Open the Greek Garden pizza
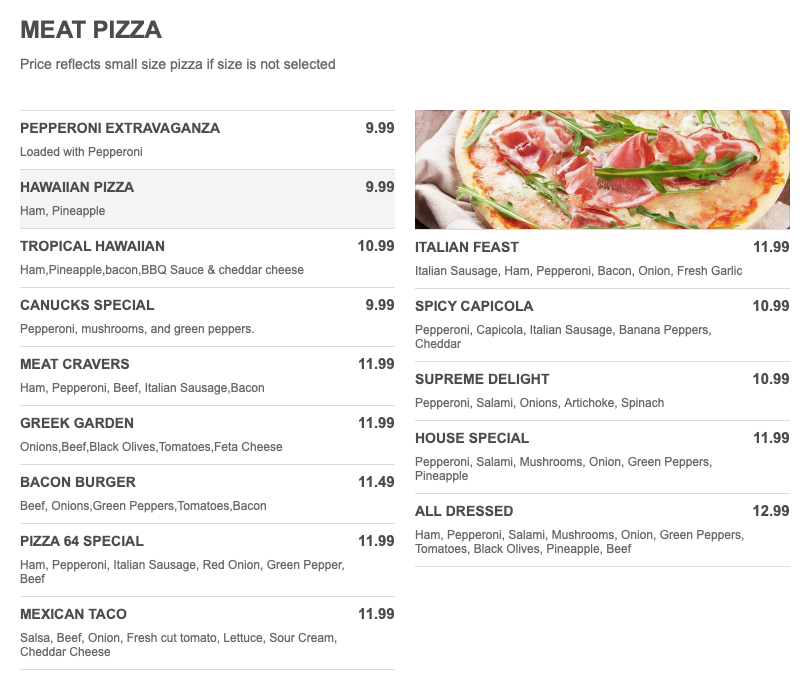 click(x=77, y=424)
